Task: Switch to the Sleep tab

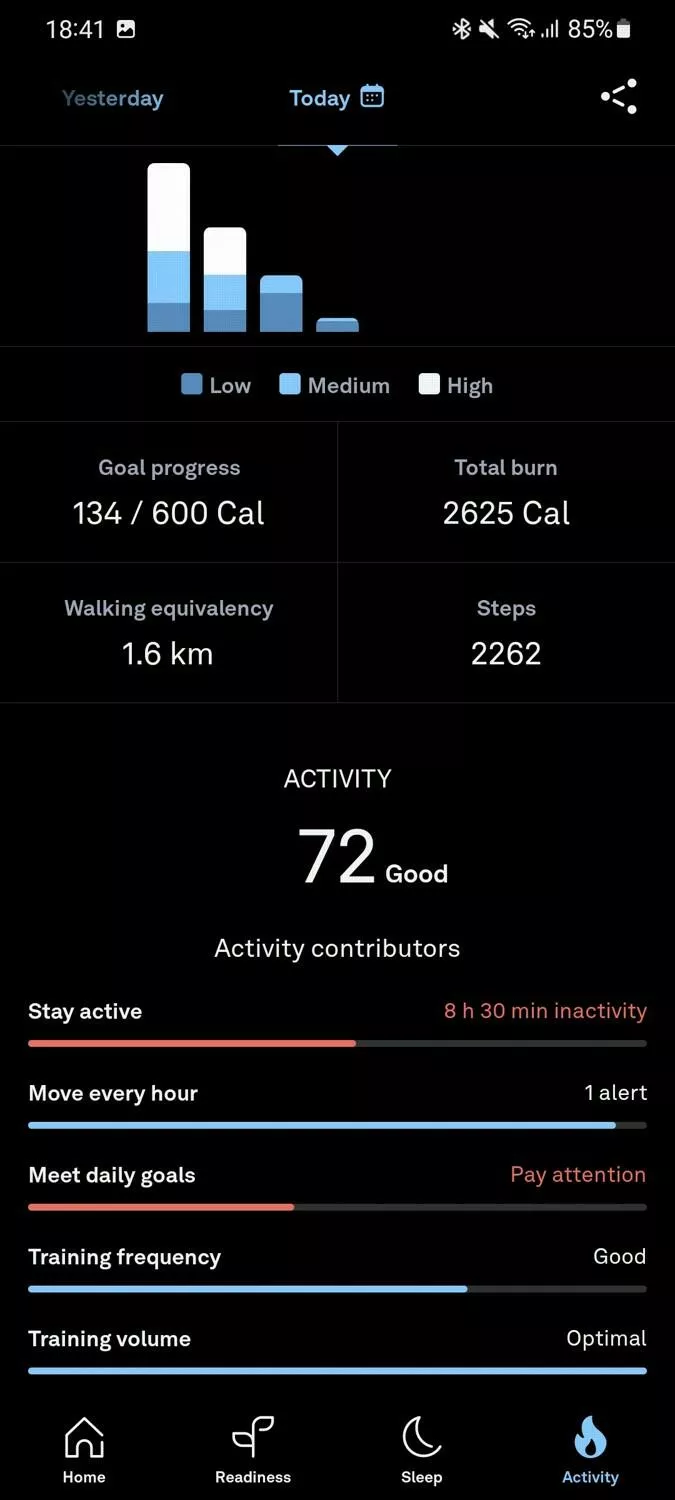Action: pos(422,1450)
